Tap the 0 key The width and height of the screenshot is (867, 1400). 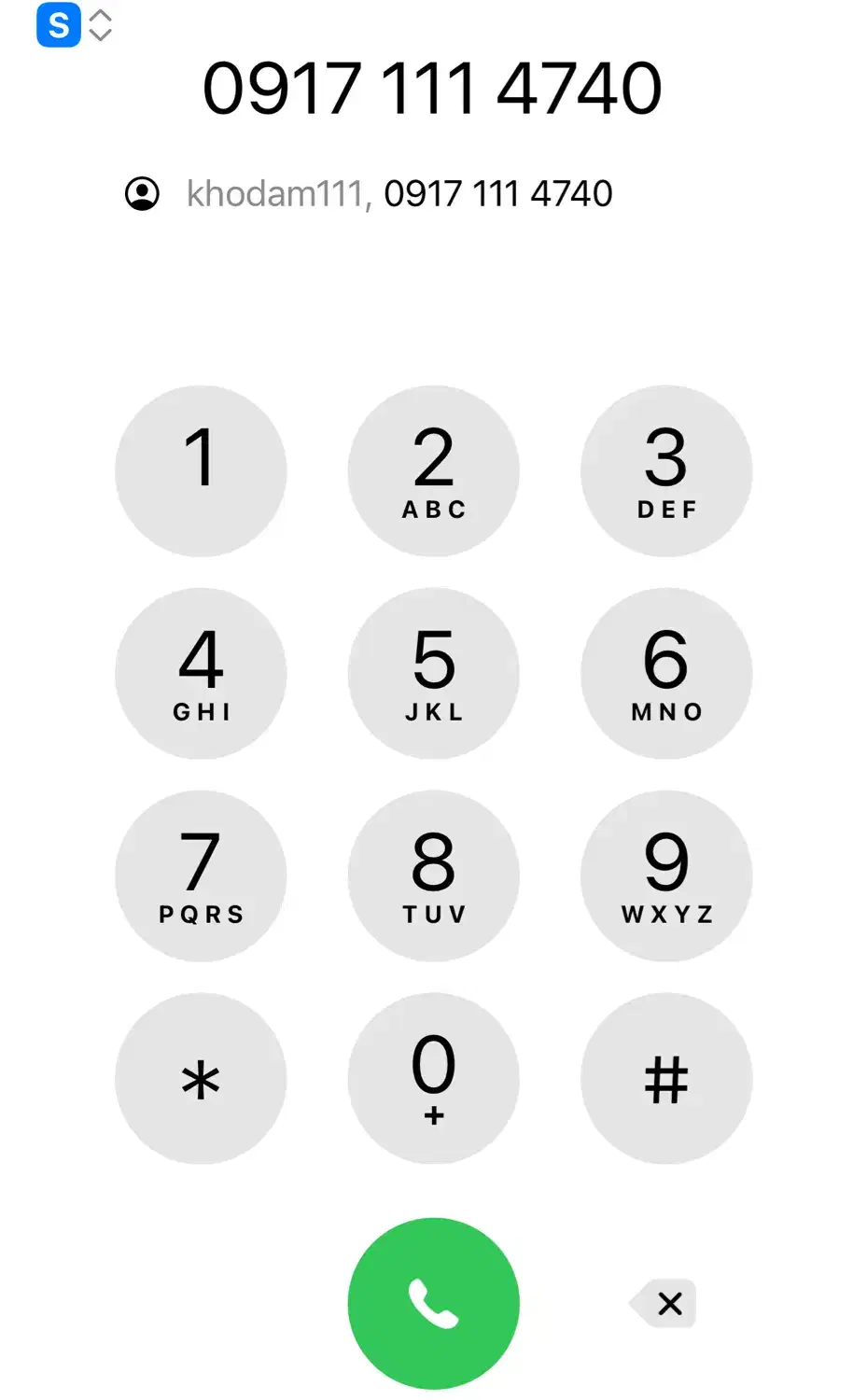[433, 1078]
